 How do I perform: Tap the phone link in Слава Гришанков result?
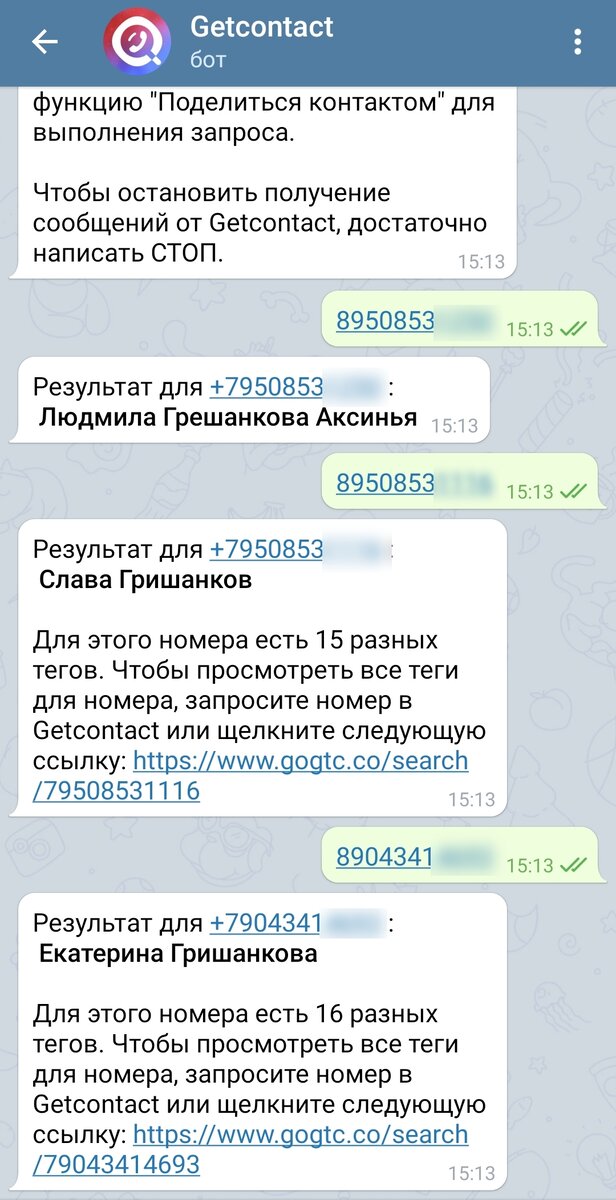pyautogui.click(x=297, y=549)
